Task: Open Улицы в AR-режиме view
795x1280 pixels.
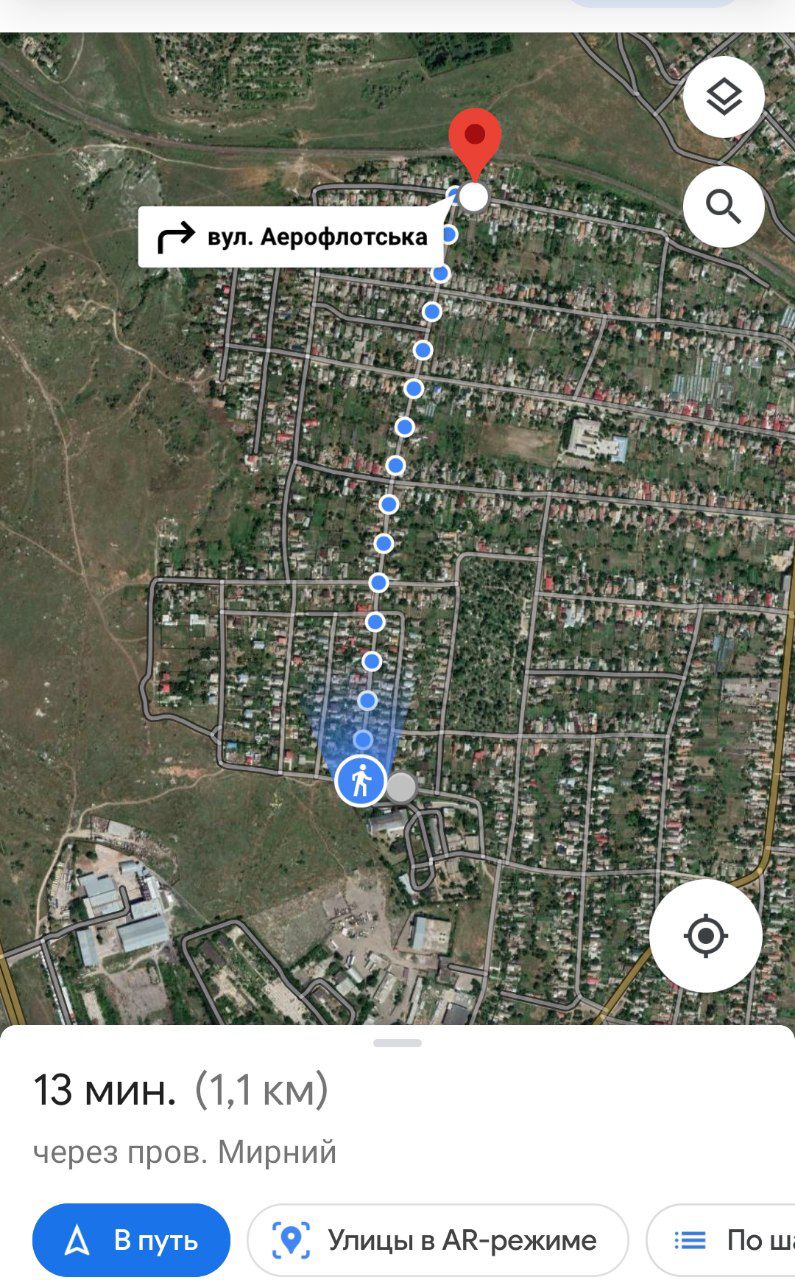Action: coord(438,1241)
